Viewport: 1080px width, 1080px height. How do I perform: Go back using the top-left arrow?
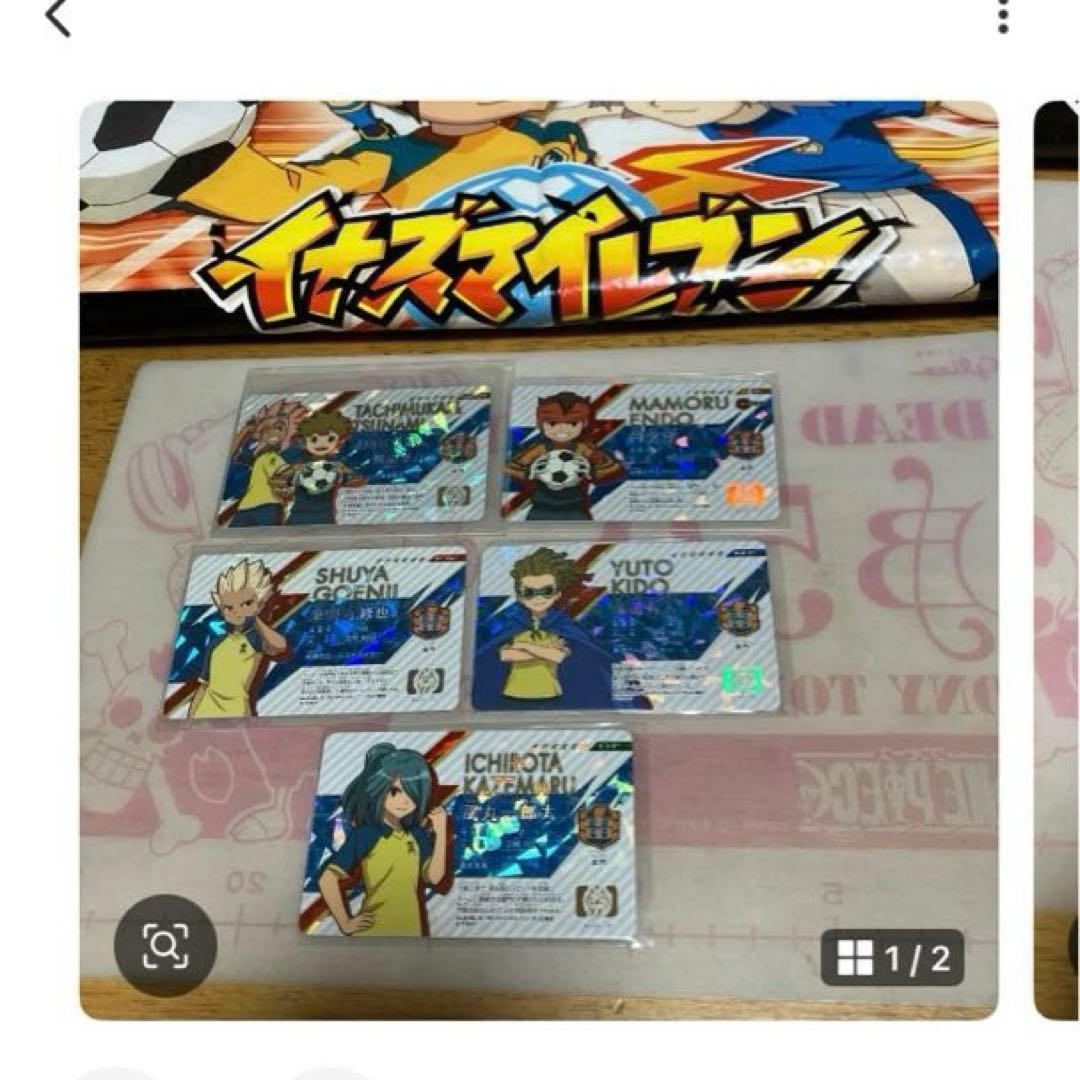[x=58, y=18]
